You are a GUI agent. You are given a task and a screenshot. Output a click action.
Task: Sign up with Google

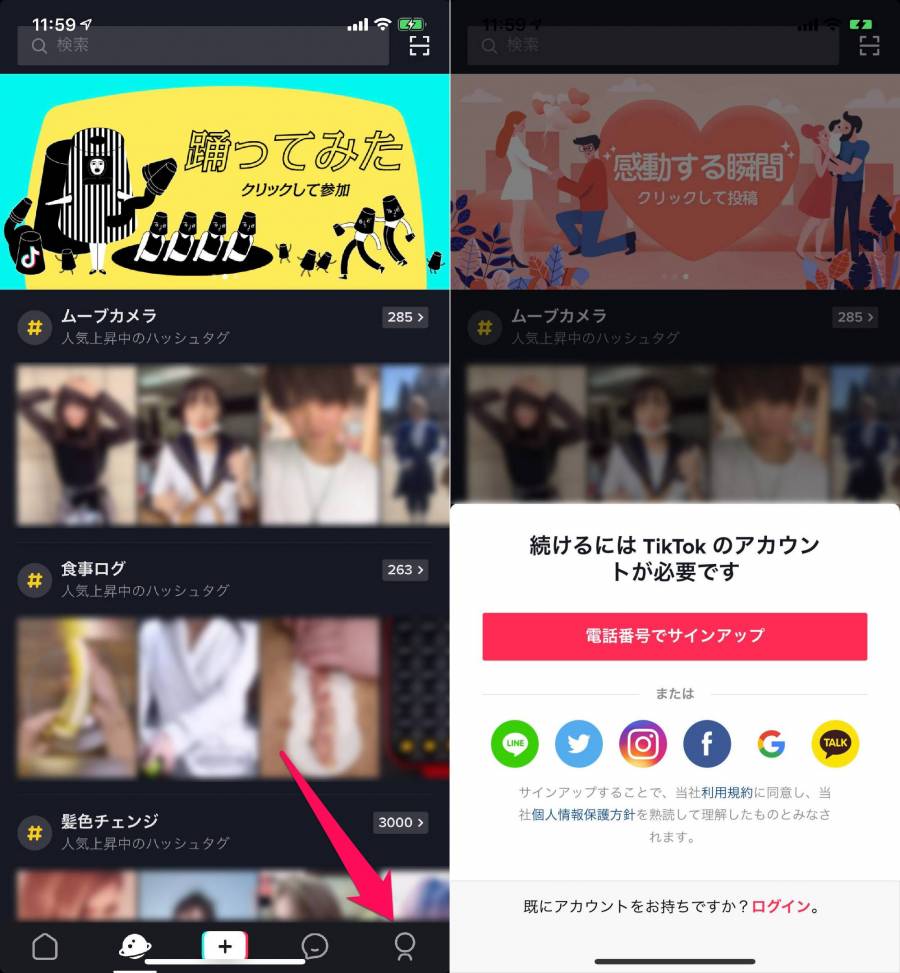pyautogui.click(x=771, y=744)
